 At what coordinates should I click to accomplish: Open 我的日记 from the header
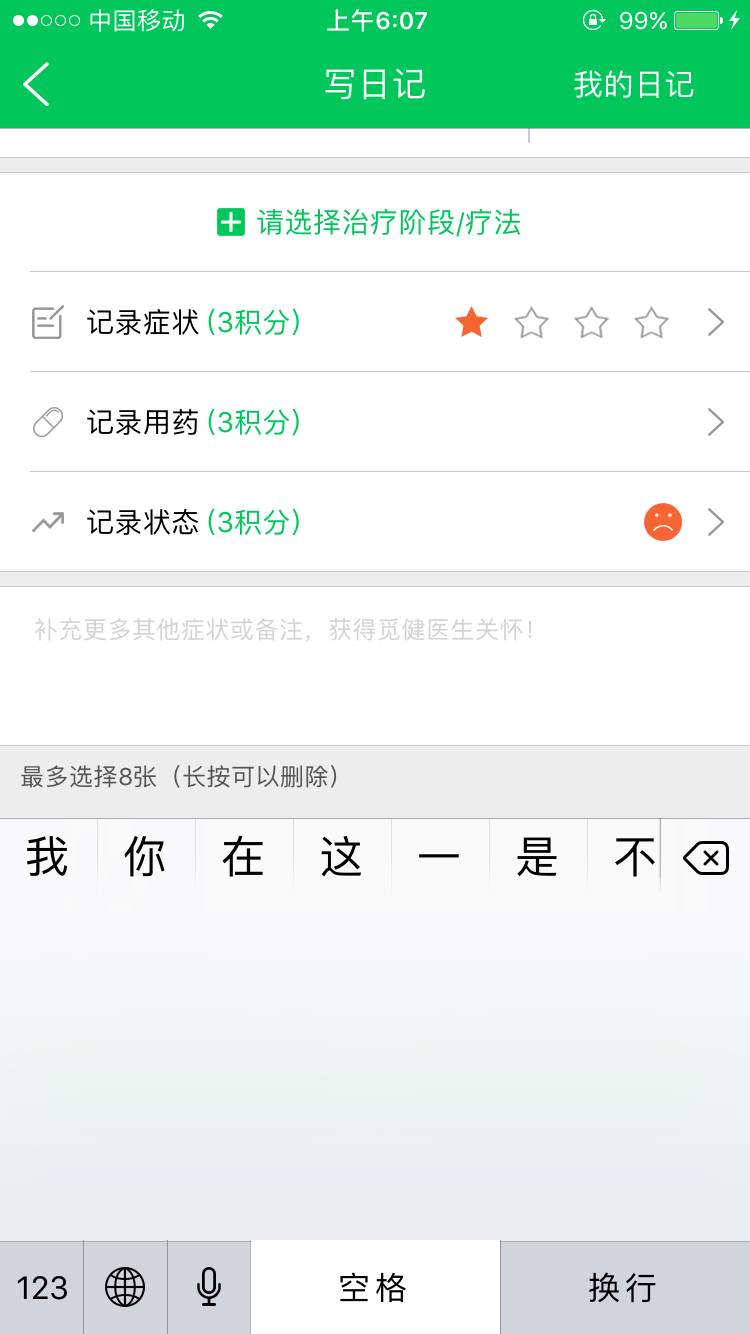coord(633,85)
